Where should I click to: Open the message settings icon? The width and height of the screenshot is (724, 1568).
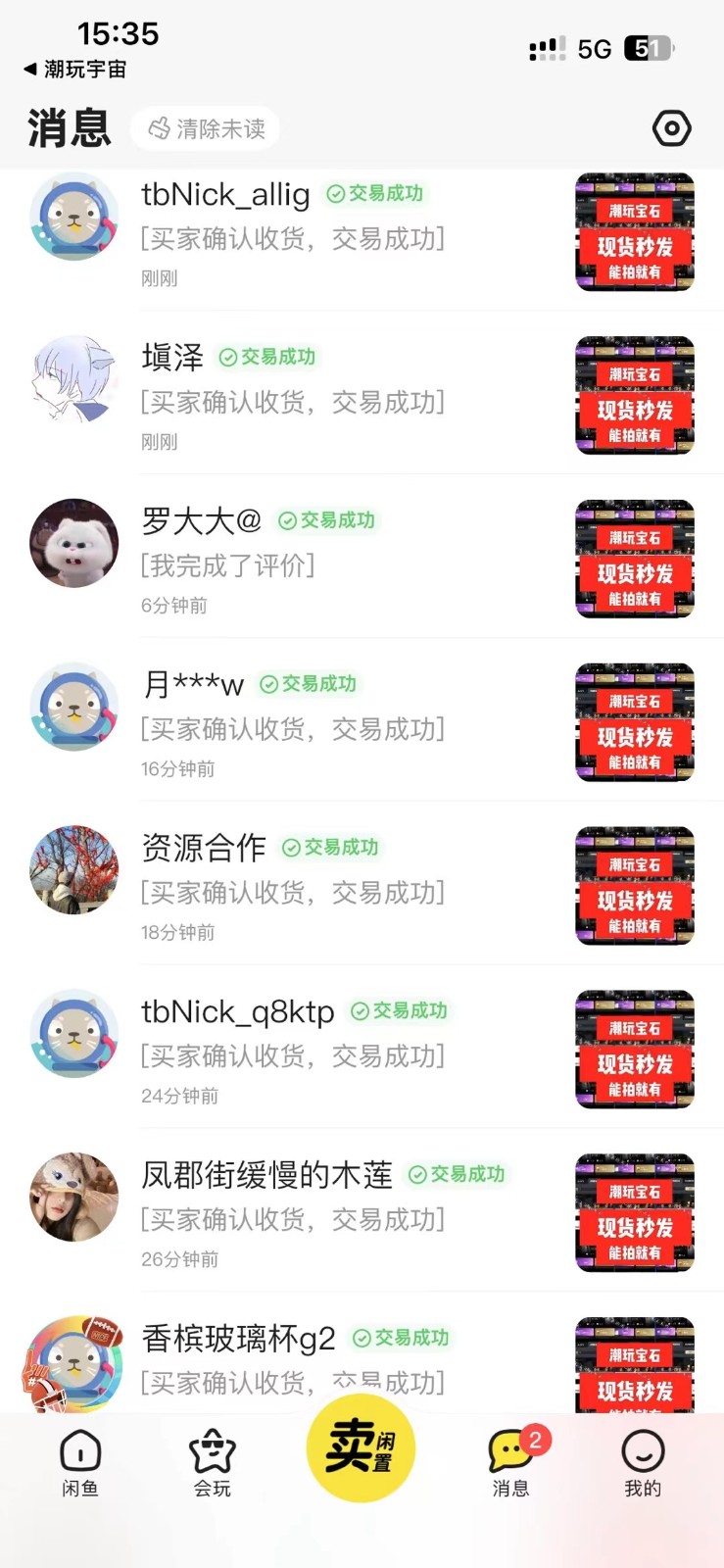(671, 128)
